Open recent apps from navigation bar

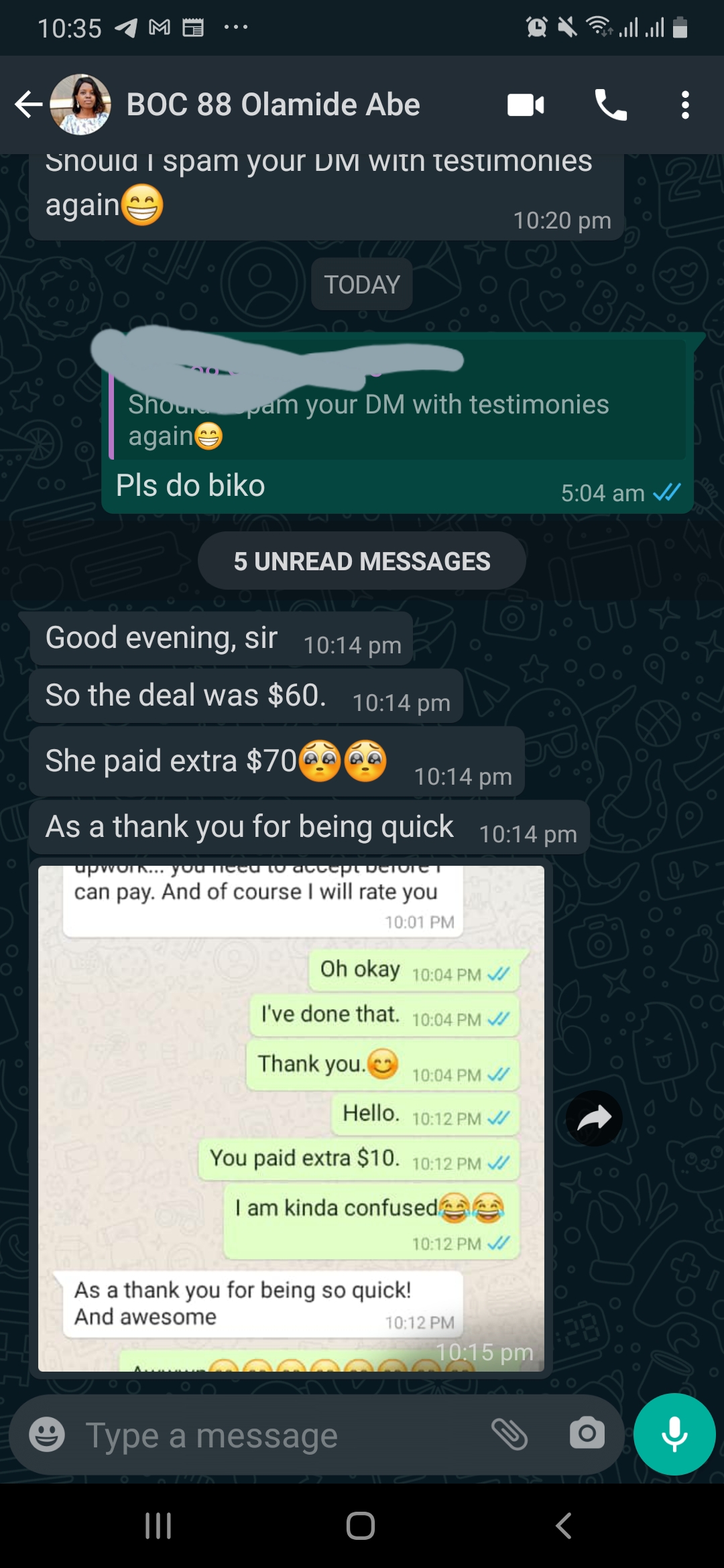(x=158, y=1526)
